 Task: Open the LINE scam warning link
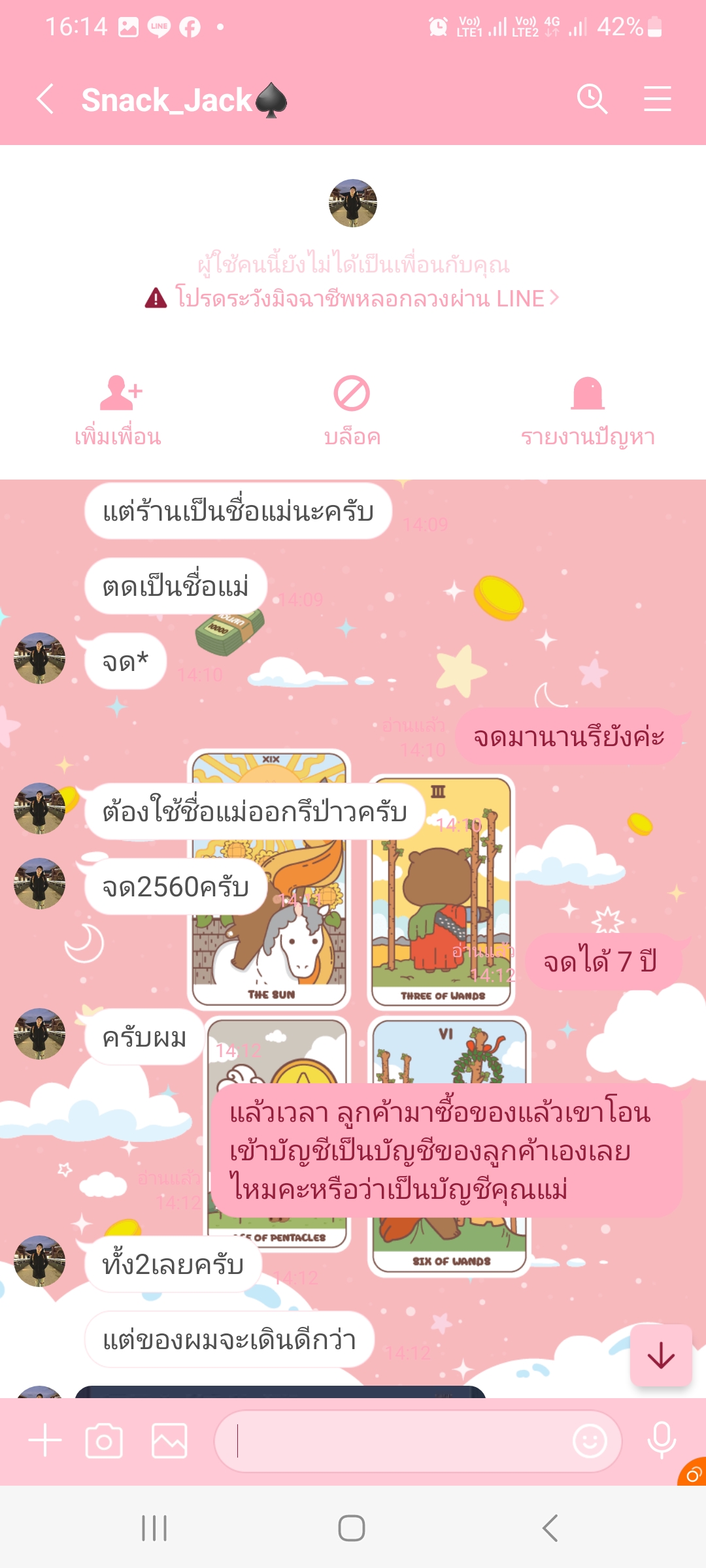coord(353,299)
